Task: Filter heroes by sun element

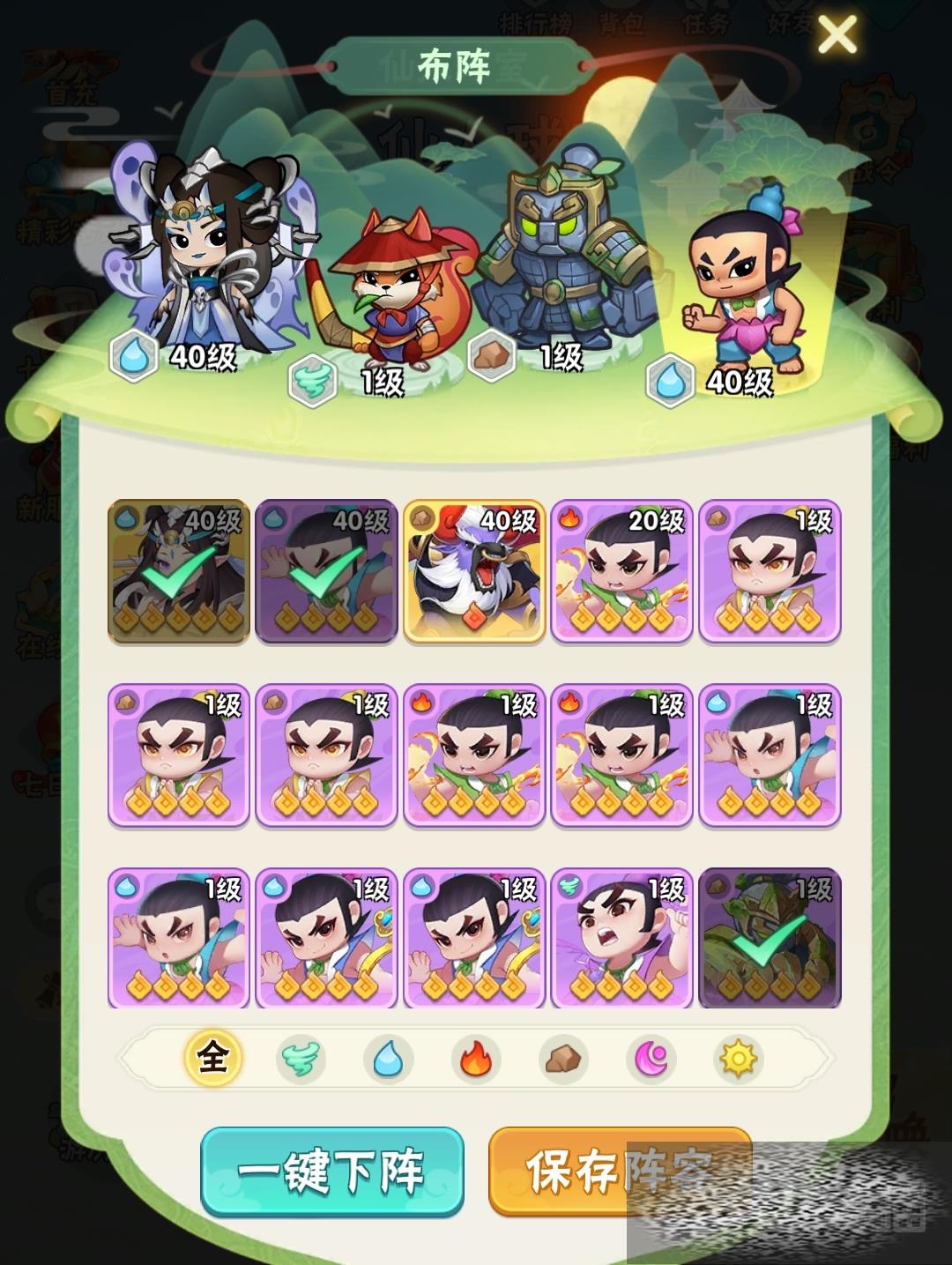Action: pyautogui.click(x=739, y=1058)
